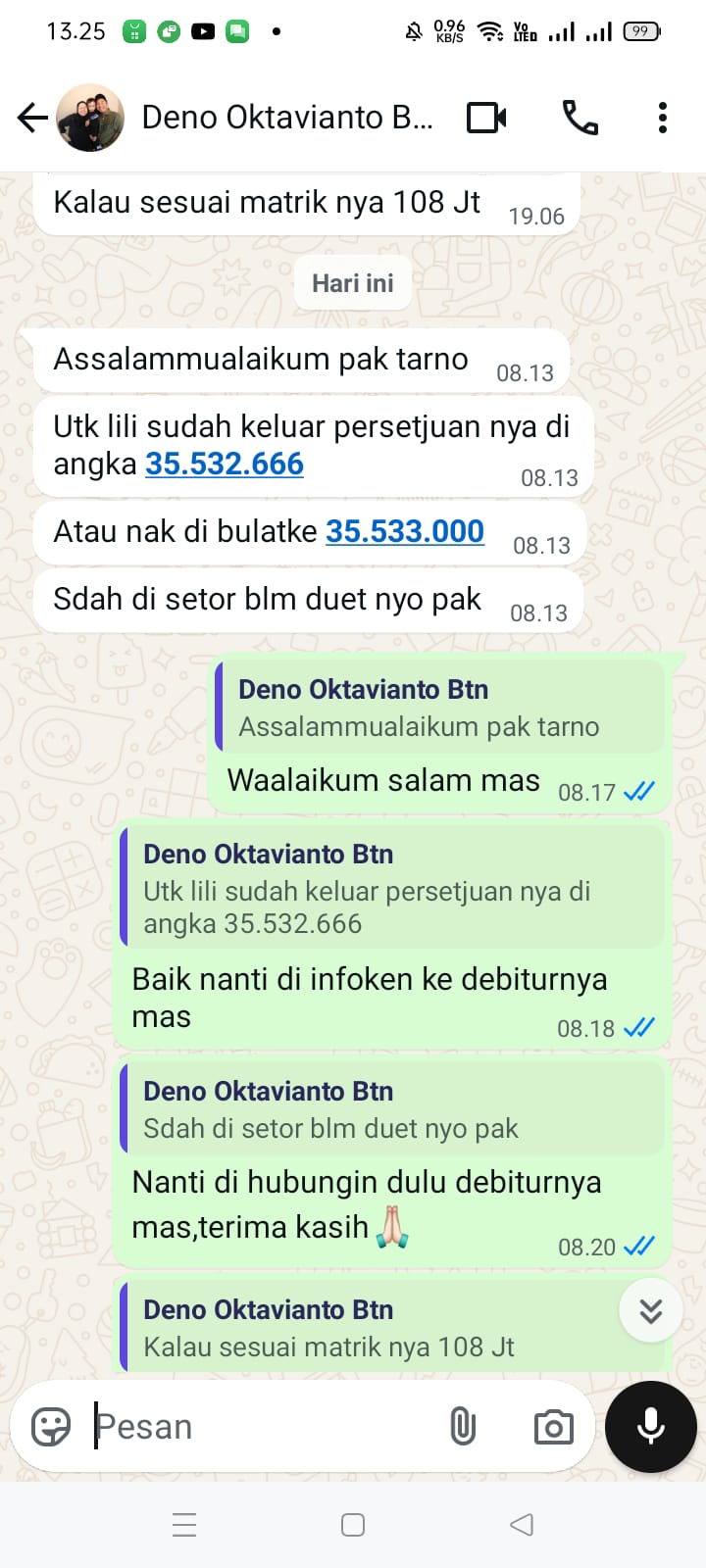The image size is (706, 1568).
Task: Tap the notification mute bell icon
Action: point(415,30)
